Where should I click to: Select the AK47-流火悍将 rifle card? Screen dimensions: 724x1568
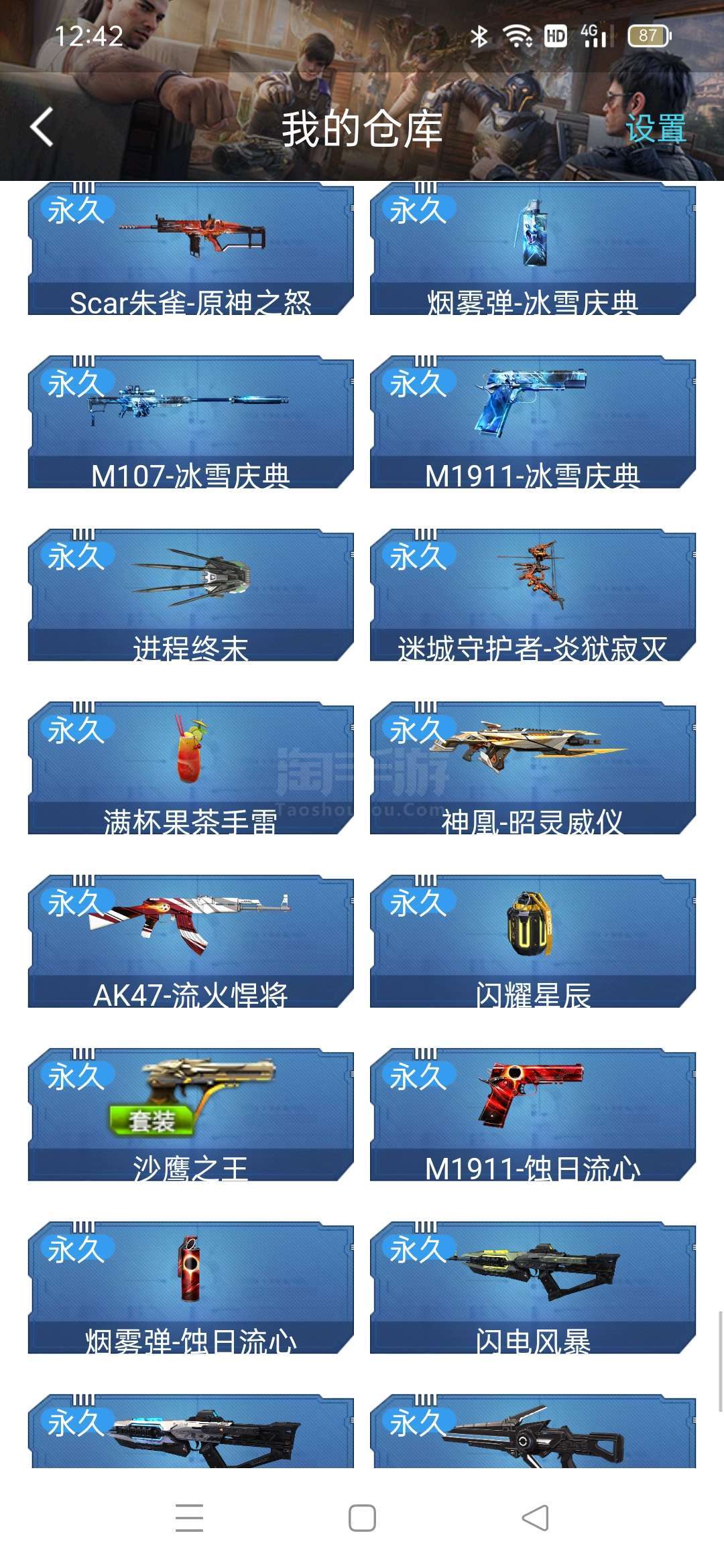190,941
